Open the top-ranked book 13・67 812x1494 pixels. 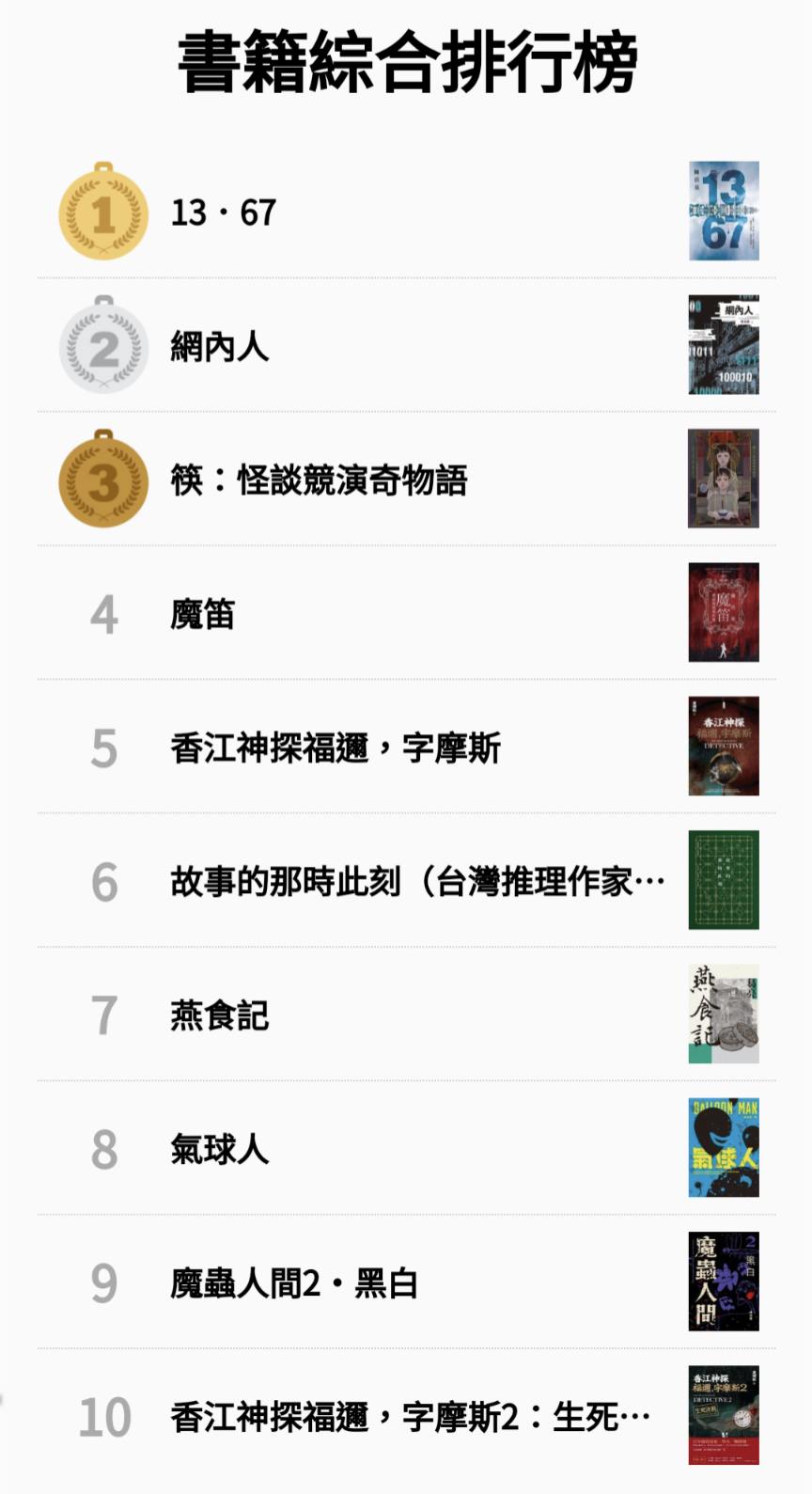coord(224,212)
